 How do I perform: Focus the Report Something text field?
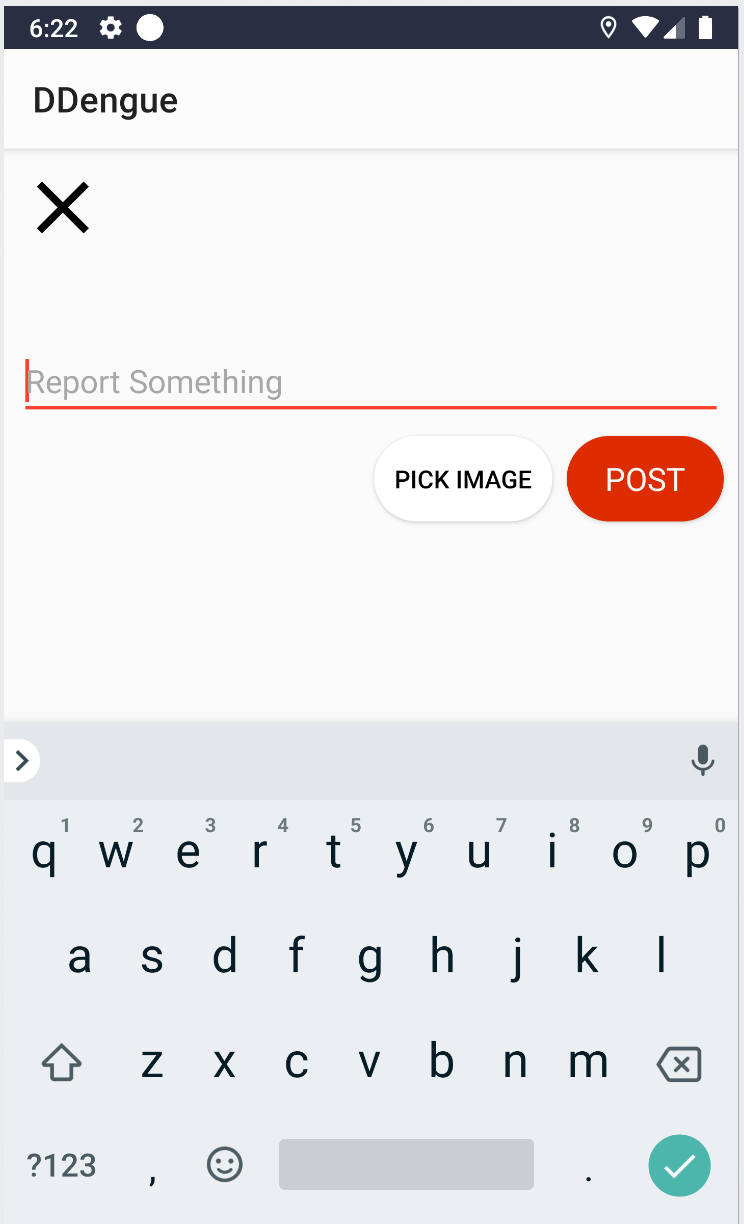click(370, 383)
